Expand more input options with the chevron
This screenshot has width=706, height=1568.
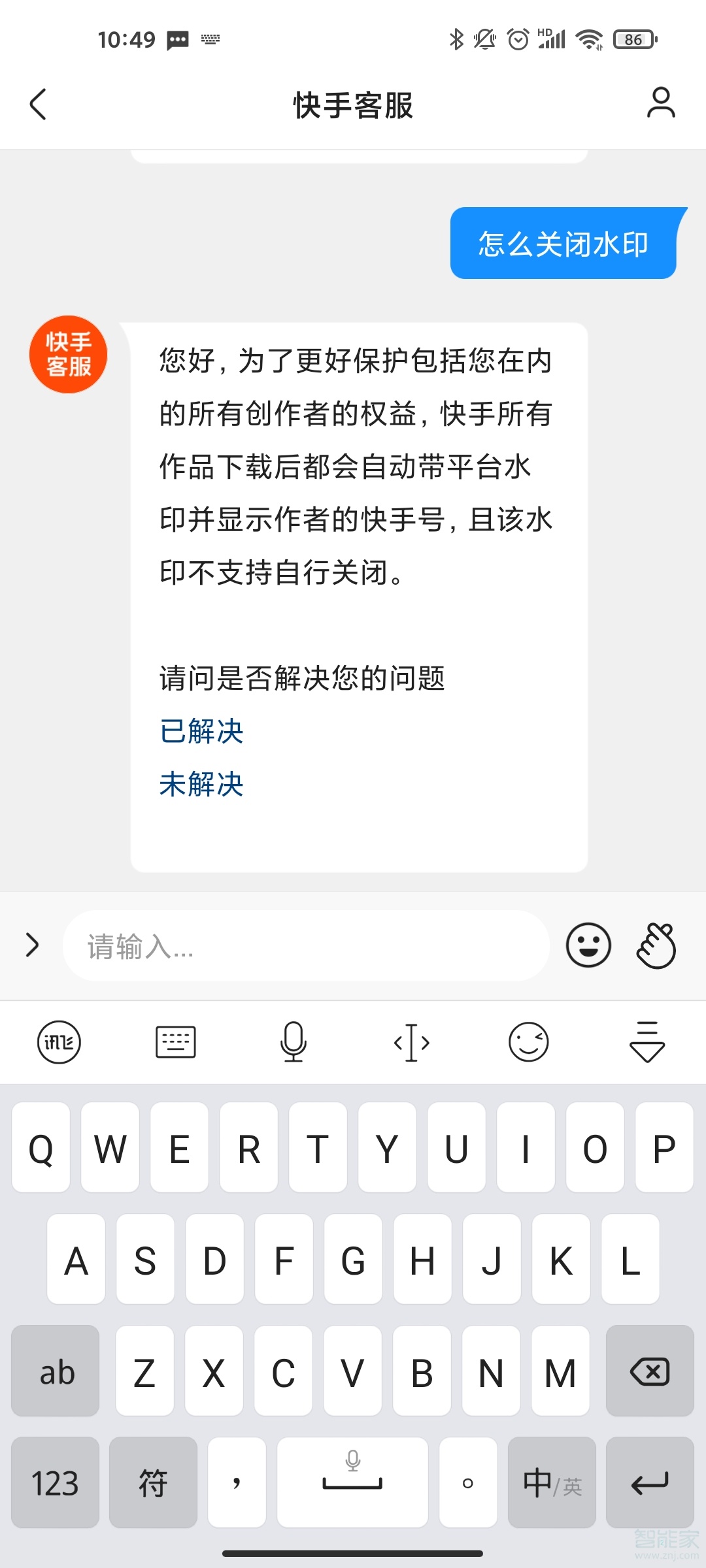[31, 945]
